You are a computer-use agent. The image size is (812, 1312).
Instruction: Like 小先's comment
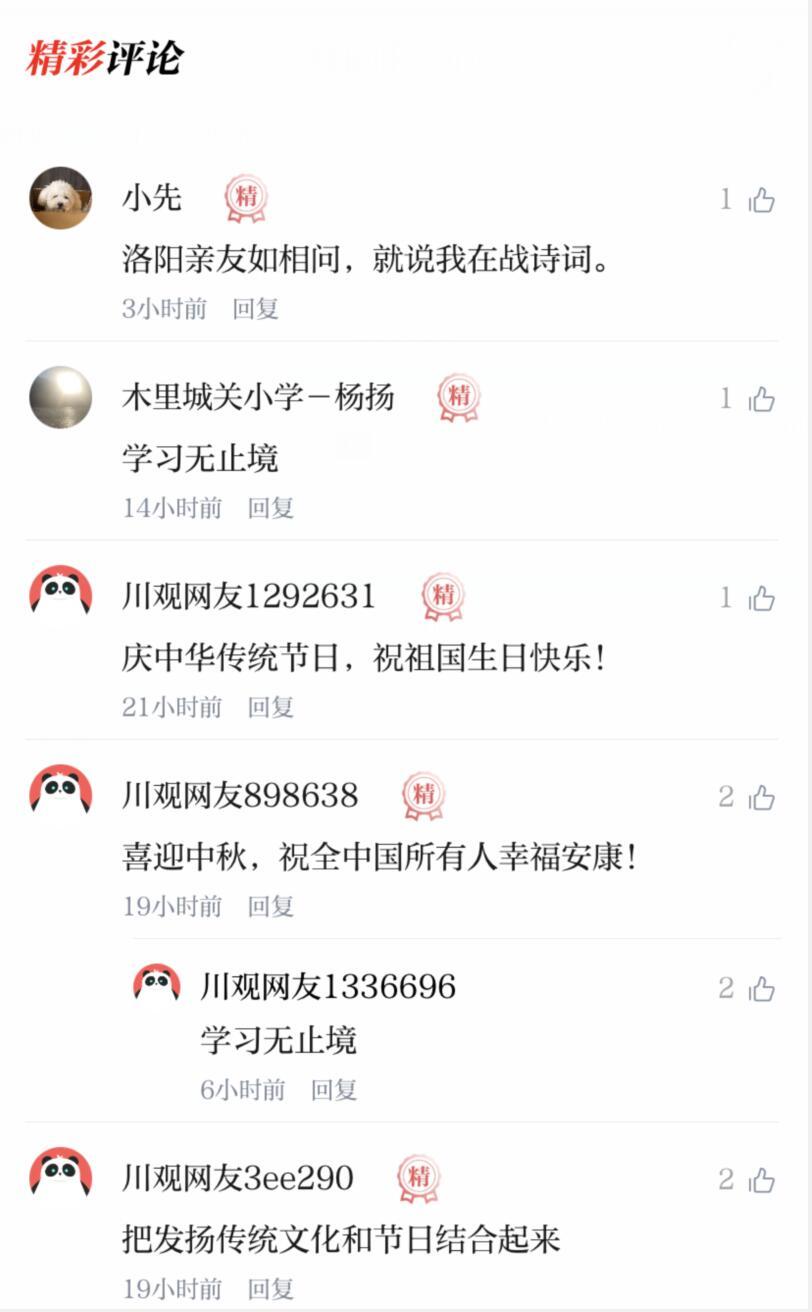(x=762, y=200)
